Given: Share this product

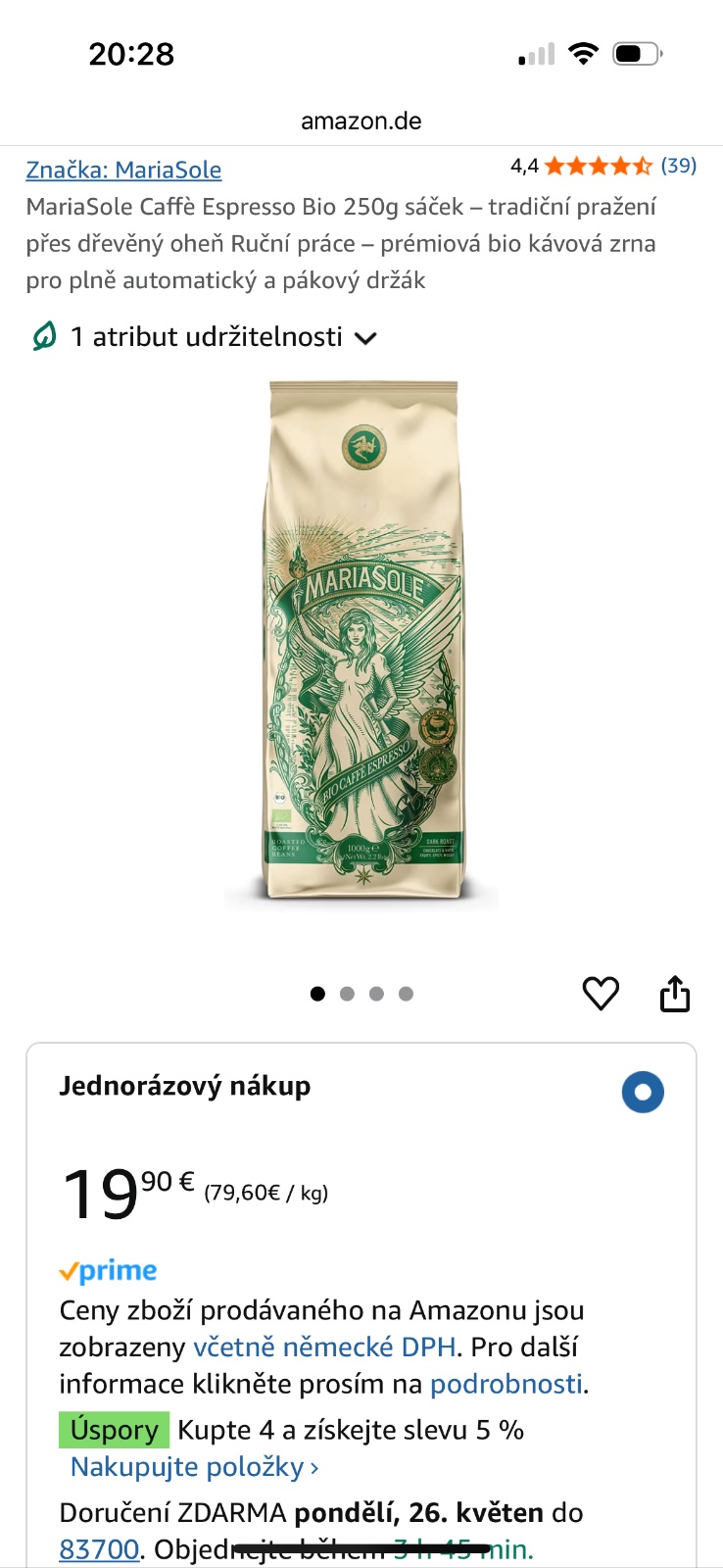Looking at the screenshot, I should coord(674,993).
